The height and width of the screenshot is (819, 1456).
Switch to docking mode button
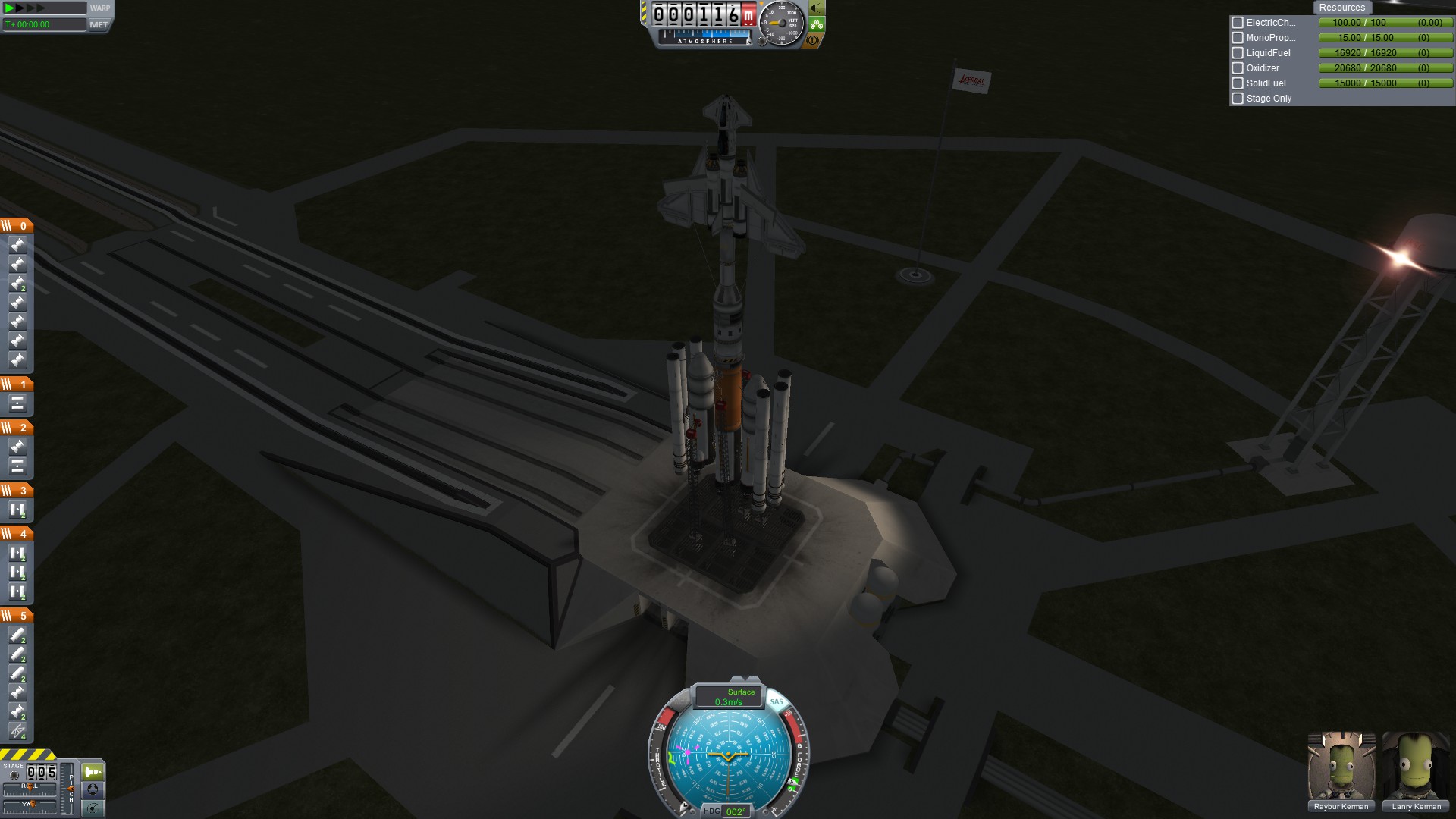coord(93,789)
